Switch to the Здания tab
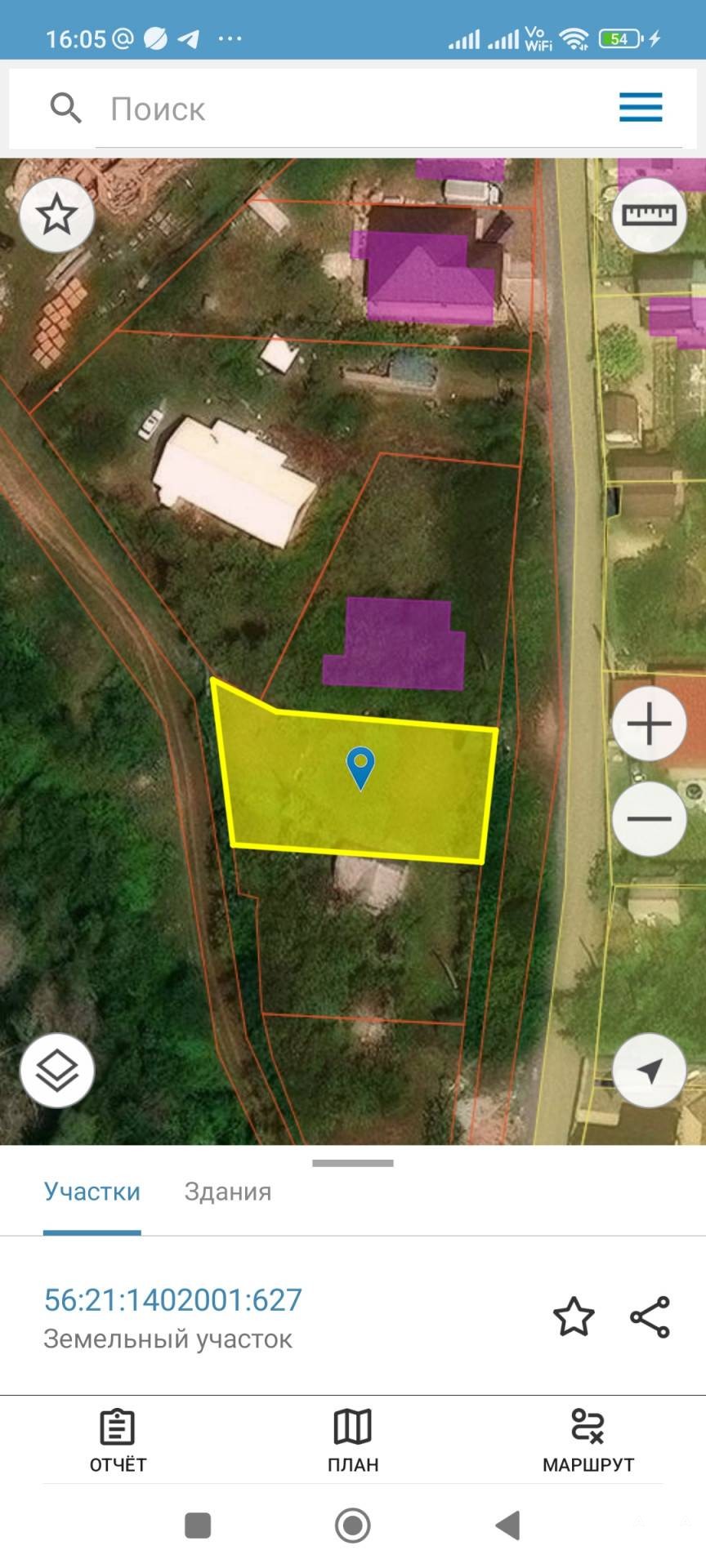This screenshot has height=1568, width=706. point(228,1192)
